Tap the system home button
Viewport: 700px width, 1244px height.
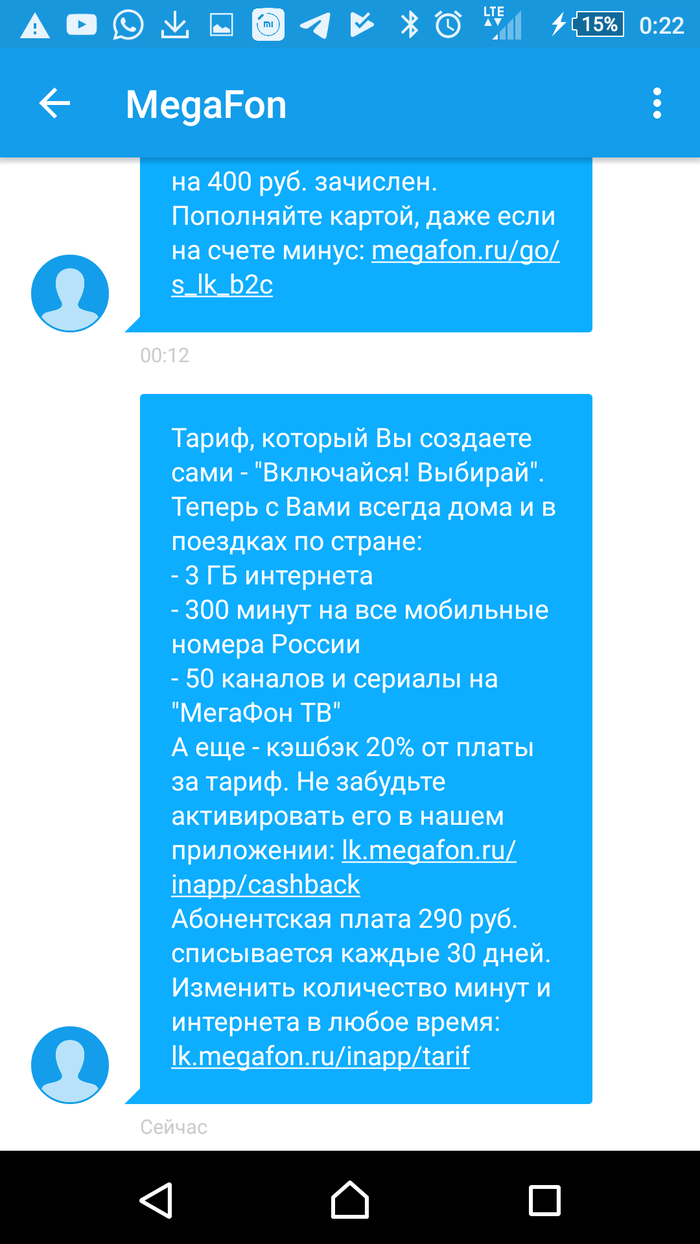tap(350, 1199)
